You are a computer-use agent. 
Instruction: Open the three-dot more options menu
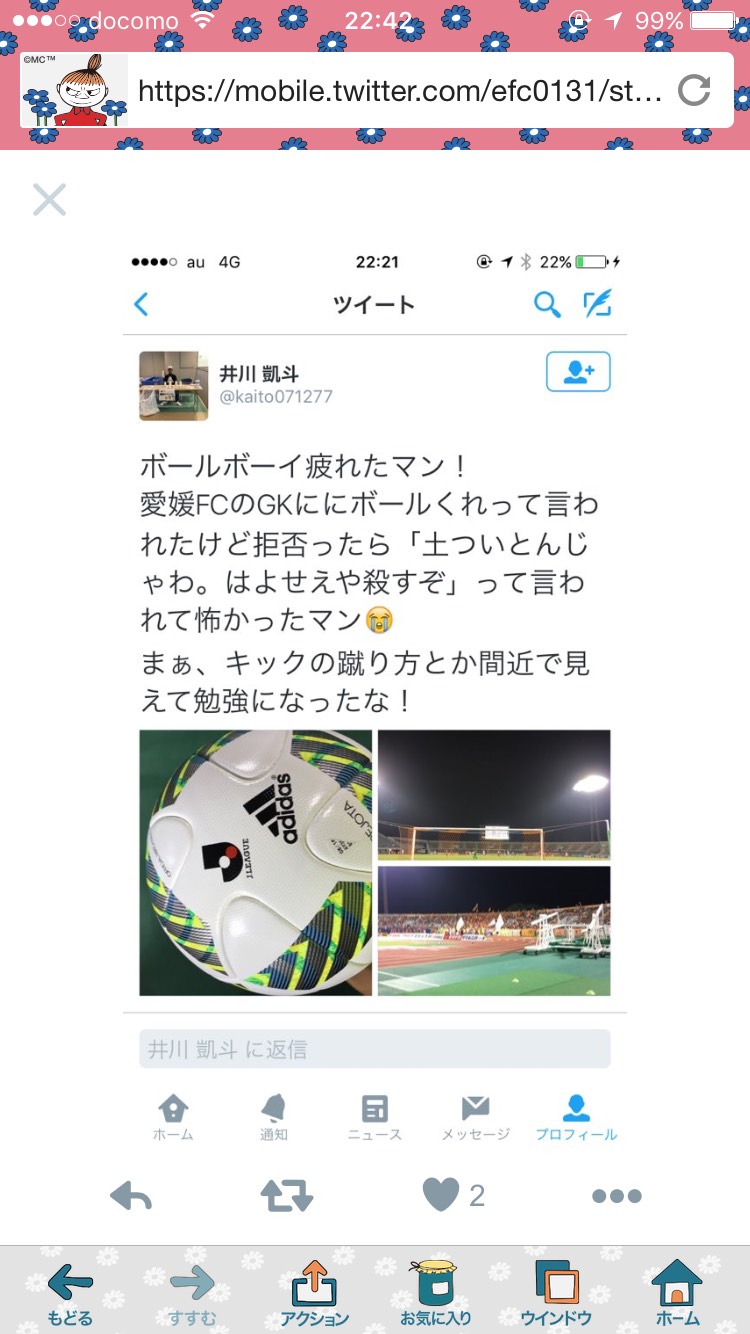pos(616,1195)
